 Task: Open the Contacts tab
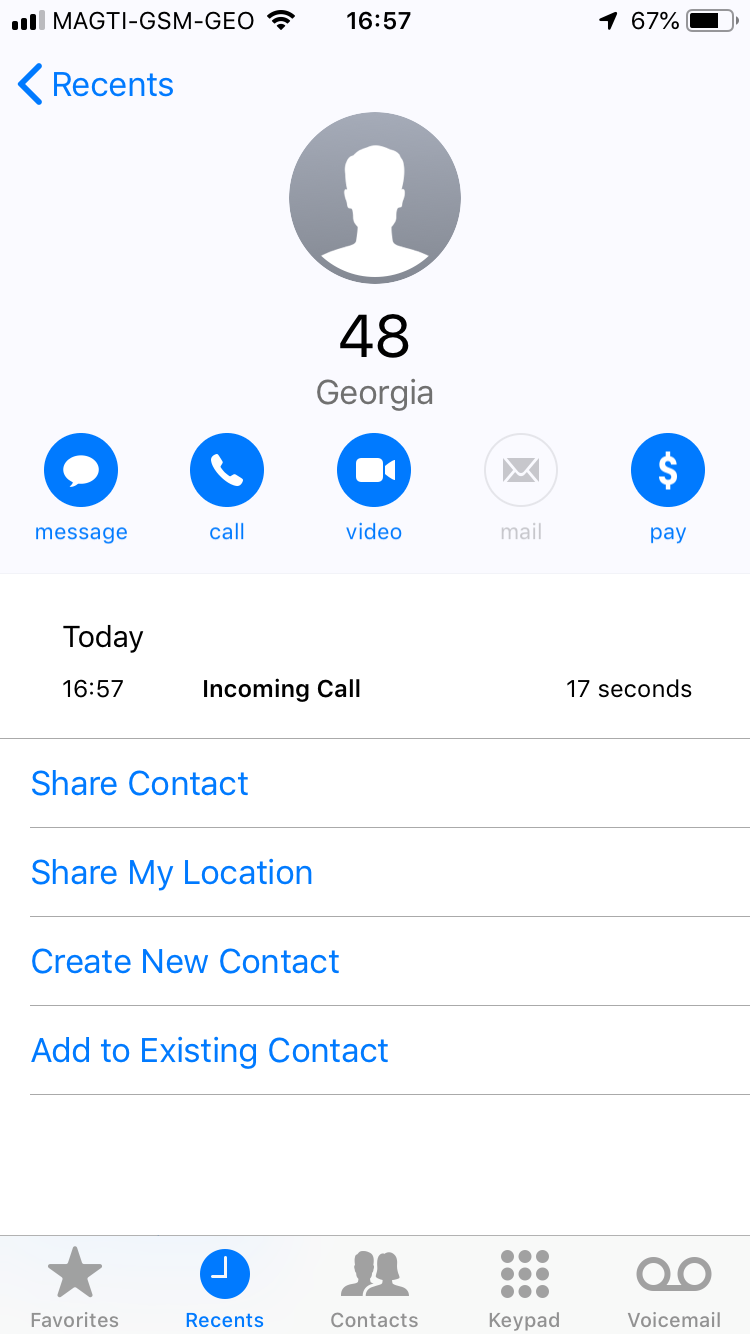[x=374, y=1288]
